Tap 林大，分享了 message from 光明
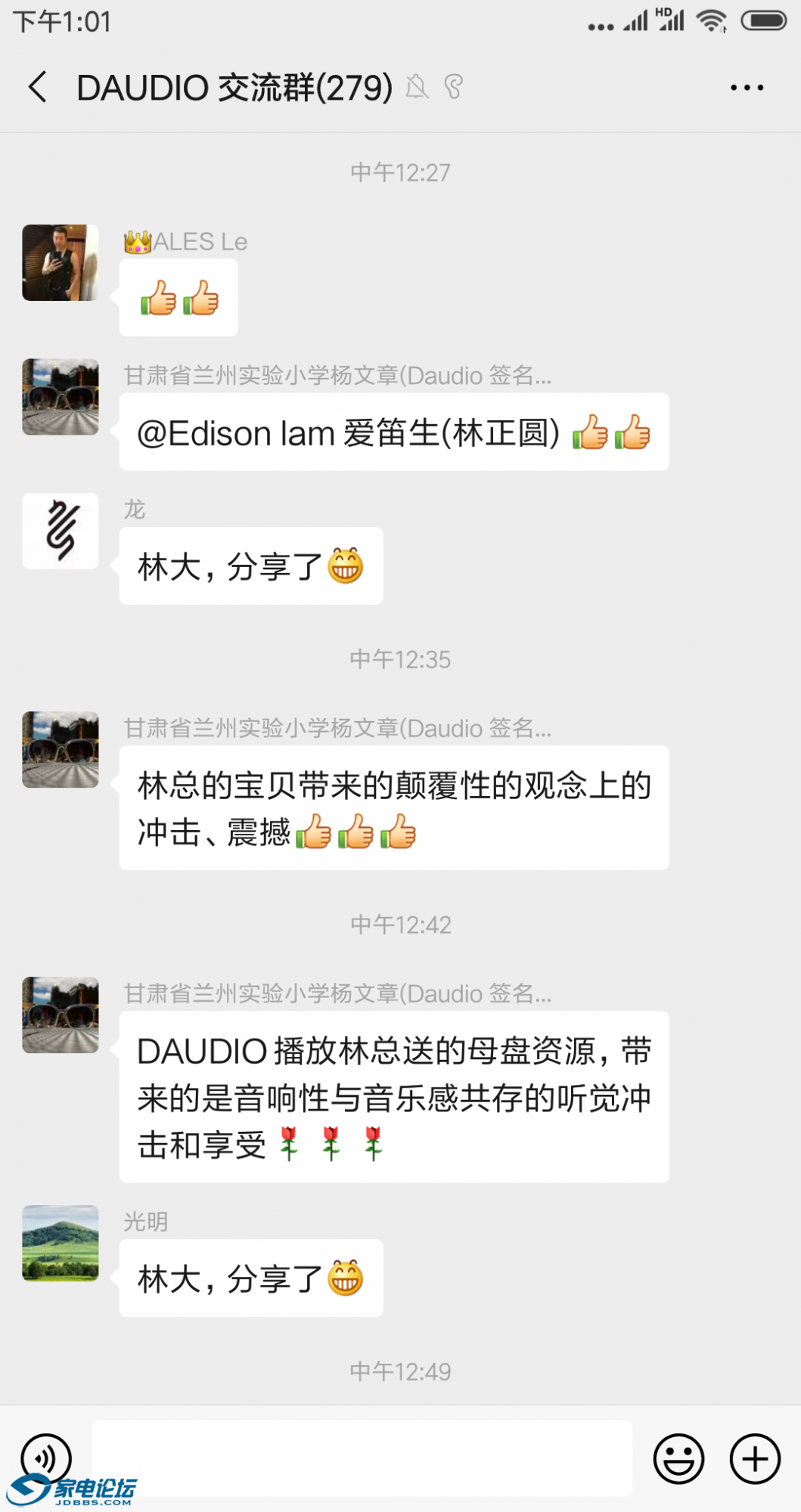The image size is (801, 1512). 250,1278
